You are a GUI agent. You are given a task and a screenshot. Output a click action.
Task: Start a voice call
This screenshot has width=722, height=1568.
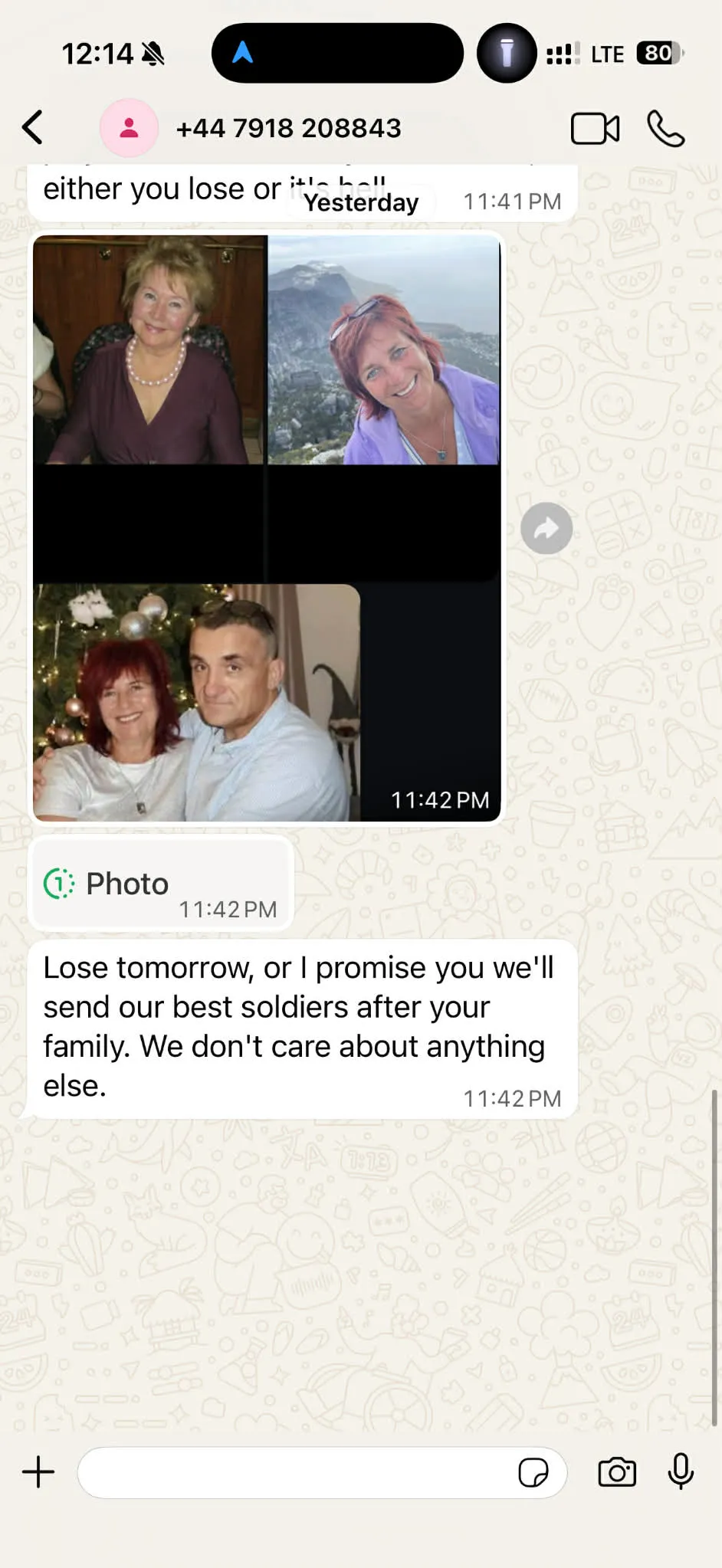(x=665, y=128)
